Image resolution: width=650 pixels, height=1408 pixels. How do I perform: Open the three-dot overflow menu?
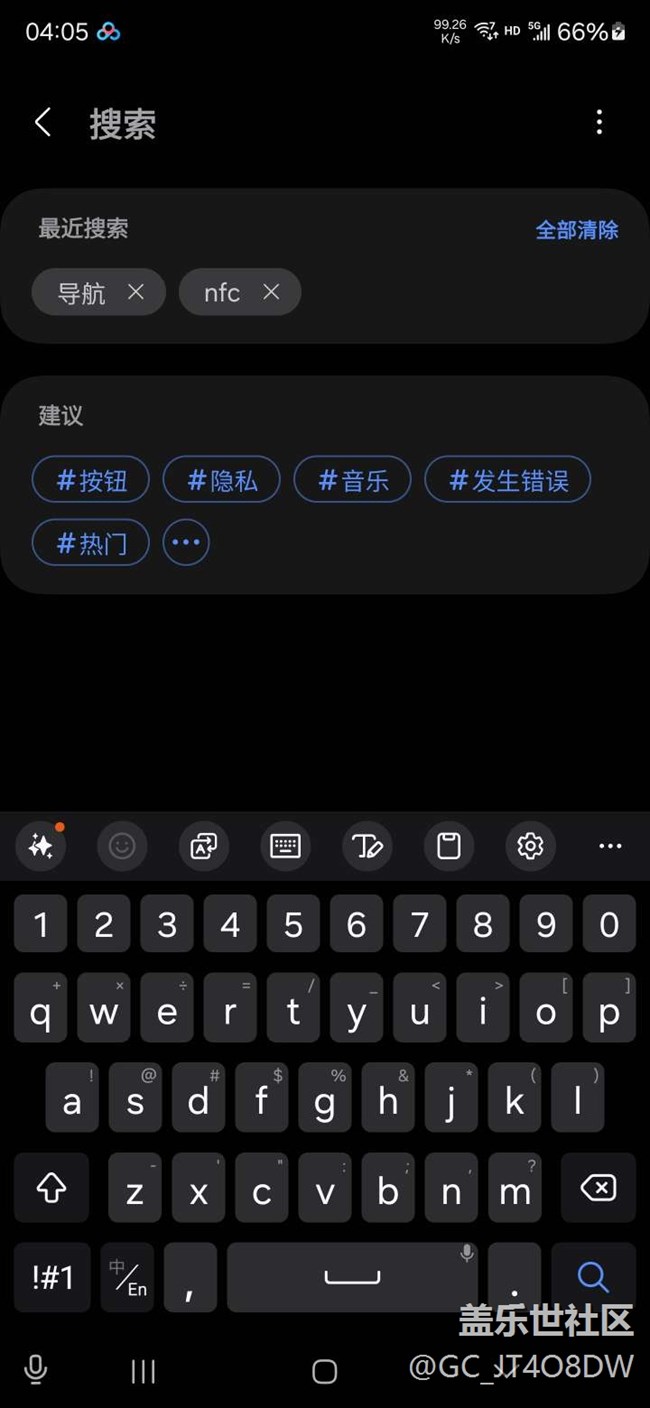click(599, 122)
